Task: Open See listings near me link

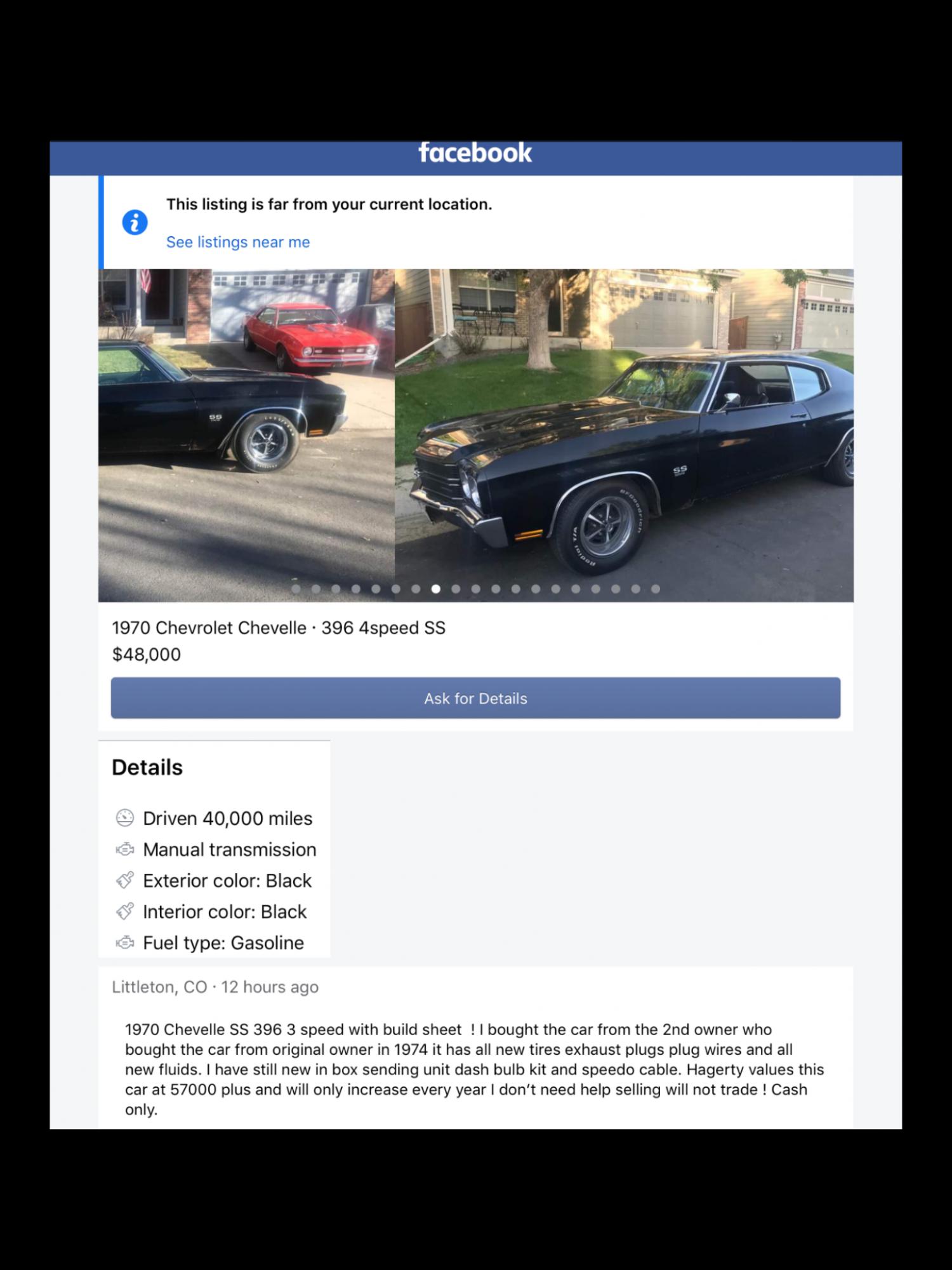Action: coord(238,242)
